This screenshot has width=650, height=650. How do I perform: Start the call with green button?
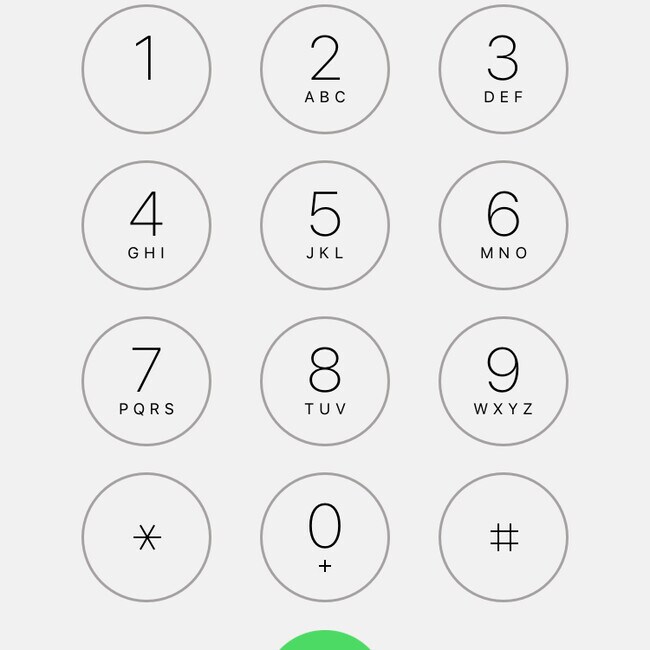click(325, 641)
